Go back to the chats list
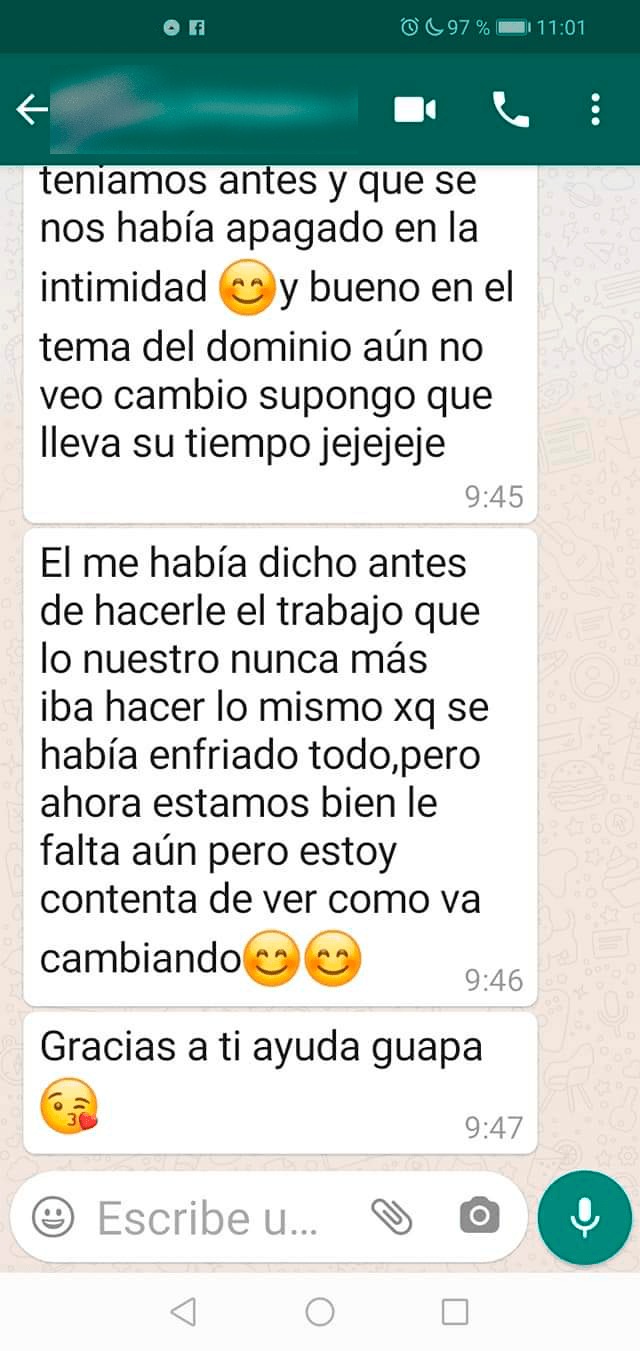Viewport: 640px width, 1351px height. click(x=32, y=109)
